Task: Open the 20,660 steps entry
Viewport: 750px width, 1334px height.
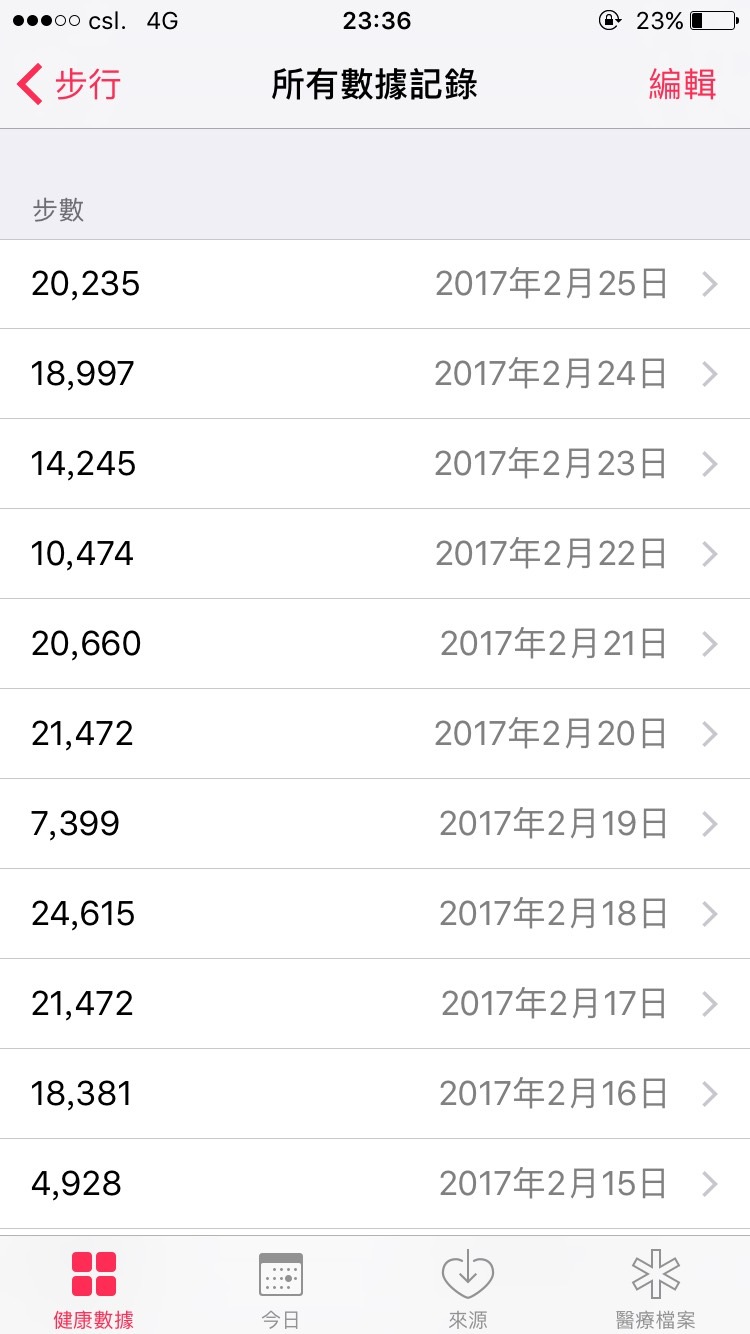Action: point(375,644)
